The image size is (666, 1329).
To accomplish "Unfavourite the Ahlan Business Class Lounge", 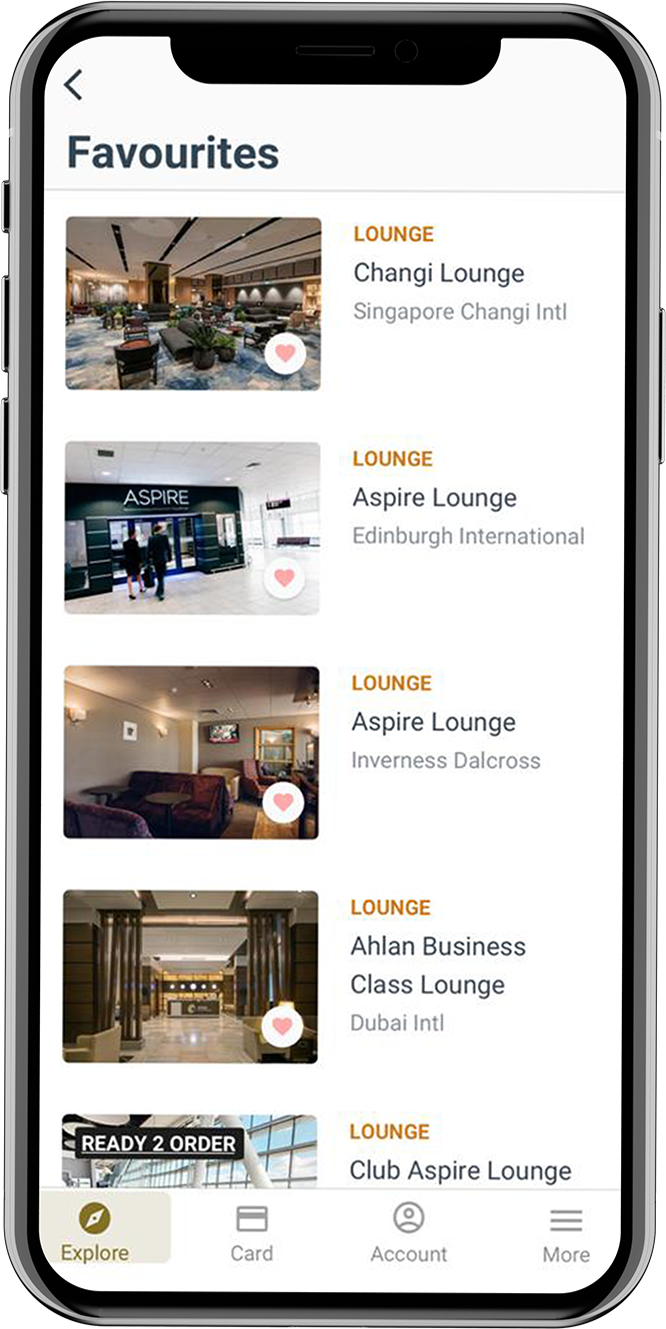I will [282, 1026].
